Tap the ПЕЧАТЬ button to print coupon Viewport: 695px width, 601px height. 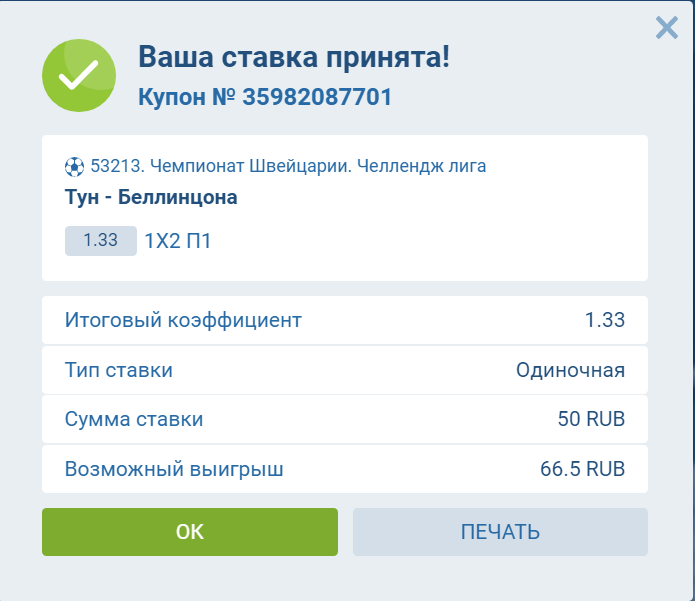point(500,532)
